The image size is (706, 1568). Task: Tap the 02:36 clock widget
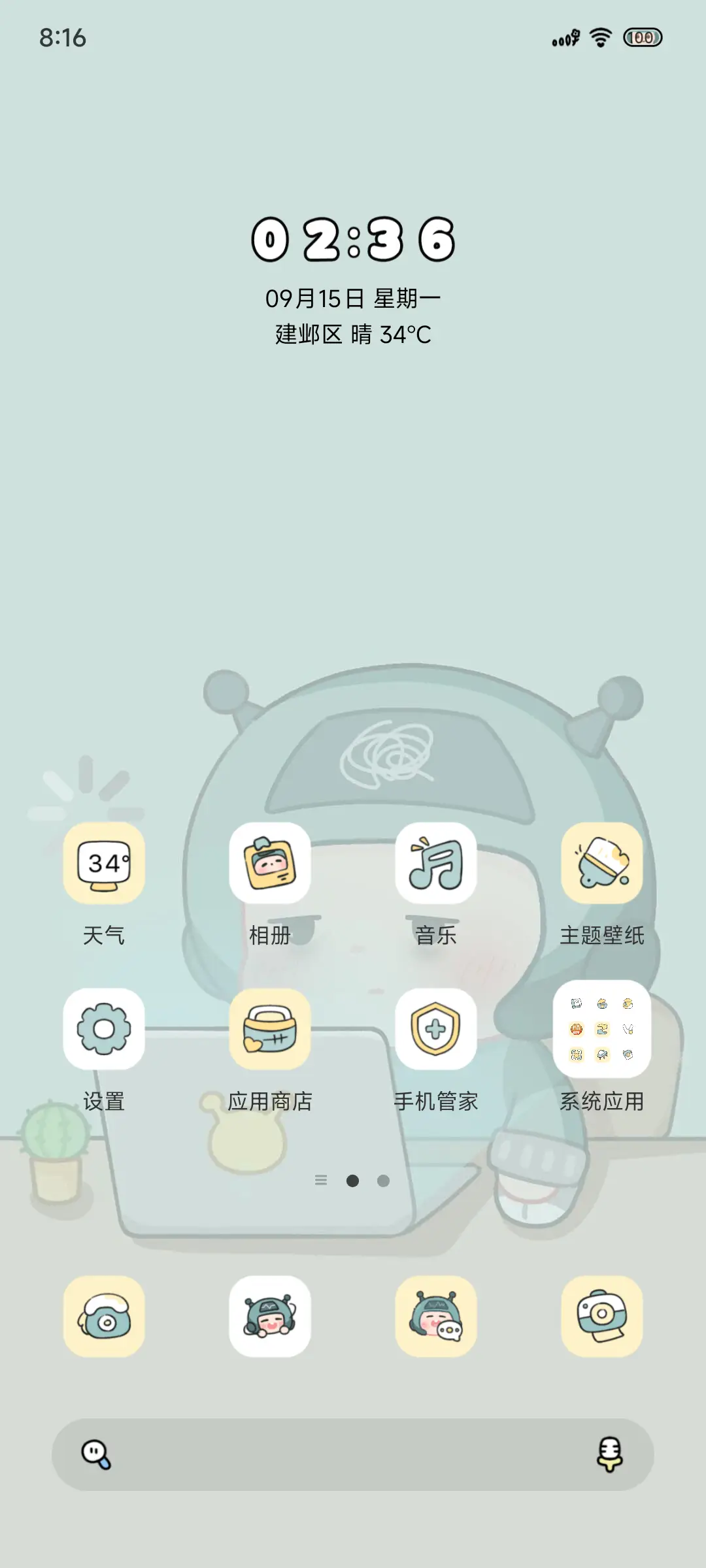353,240
